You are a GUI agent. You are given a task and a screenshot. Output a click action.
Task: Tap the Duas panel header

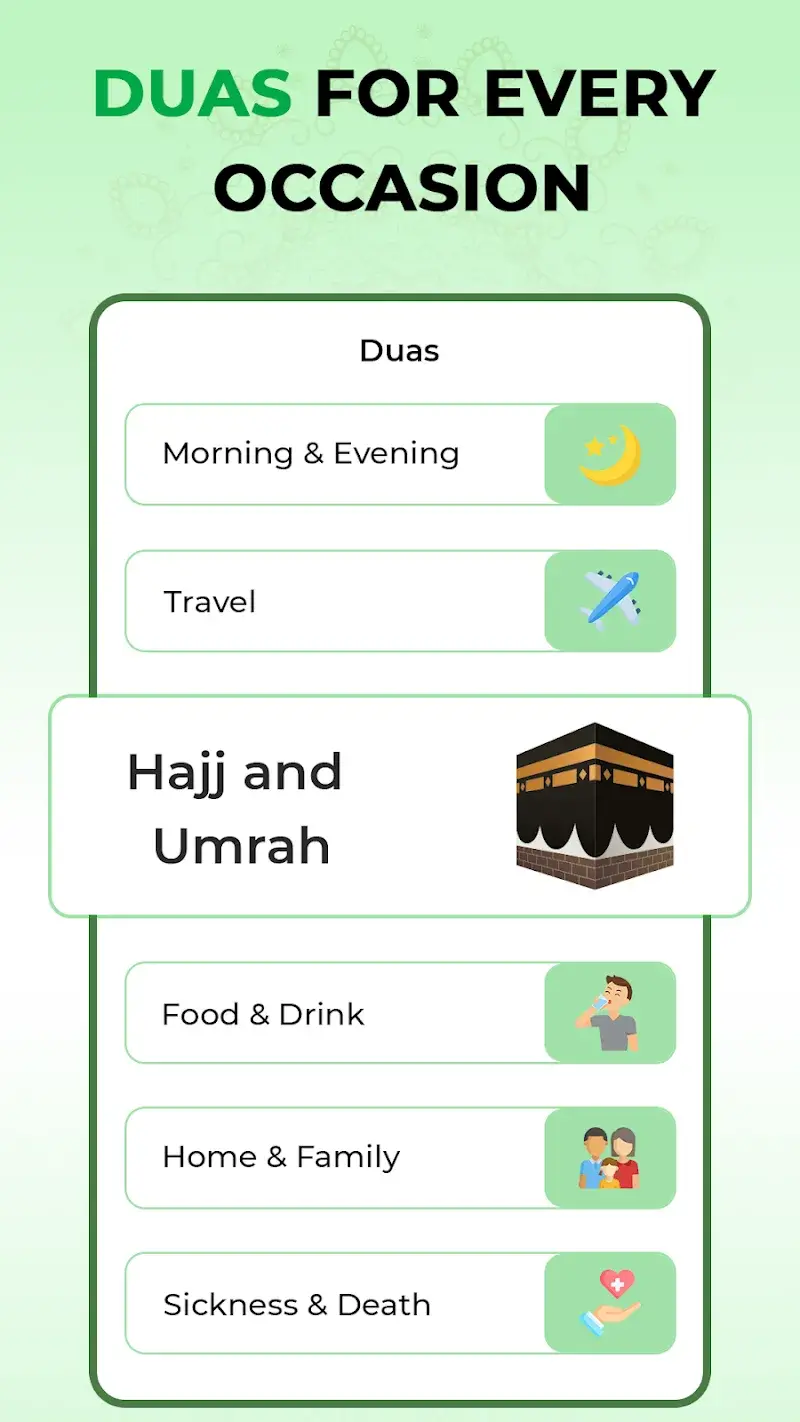pyautogui.click(x=399, y=350)
